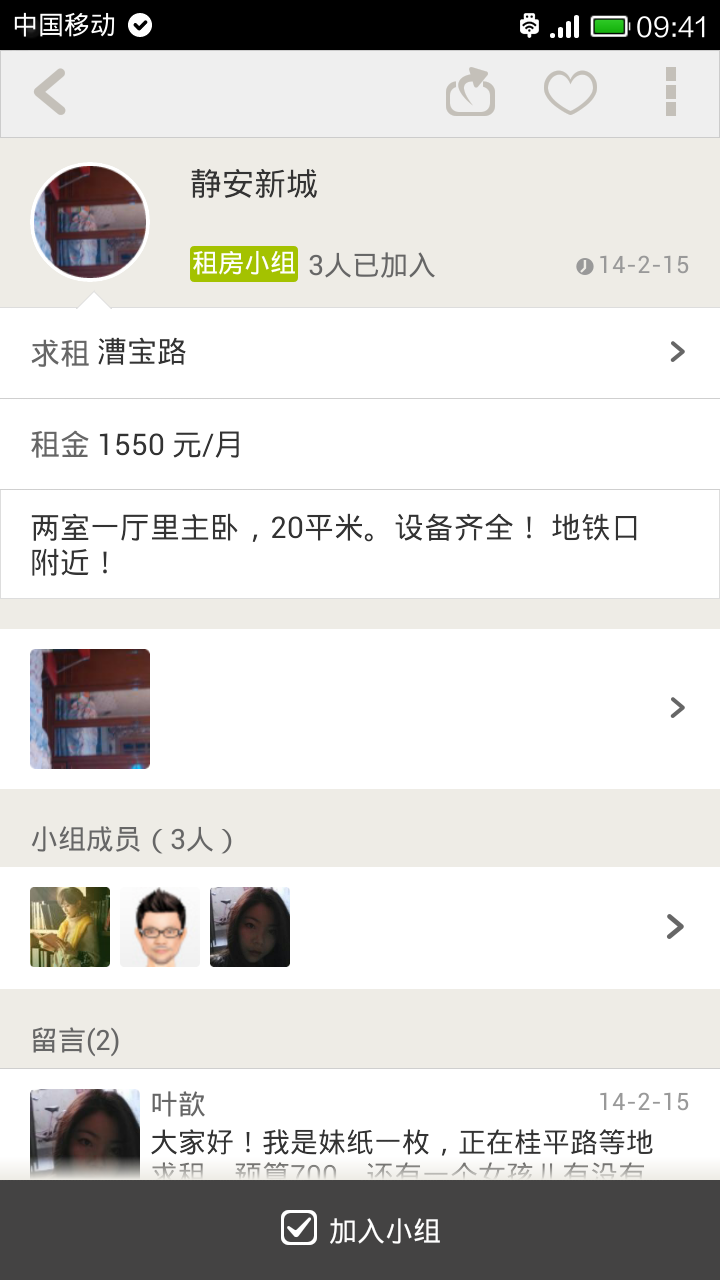Open the overflow menu
Viewport: 720px width, 1280px height.
tap(671, 93)
